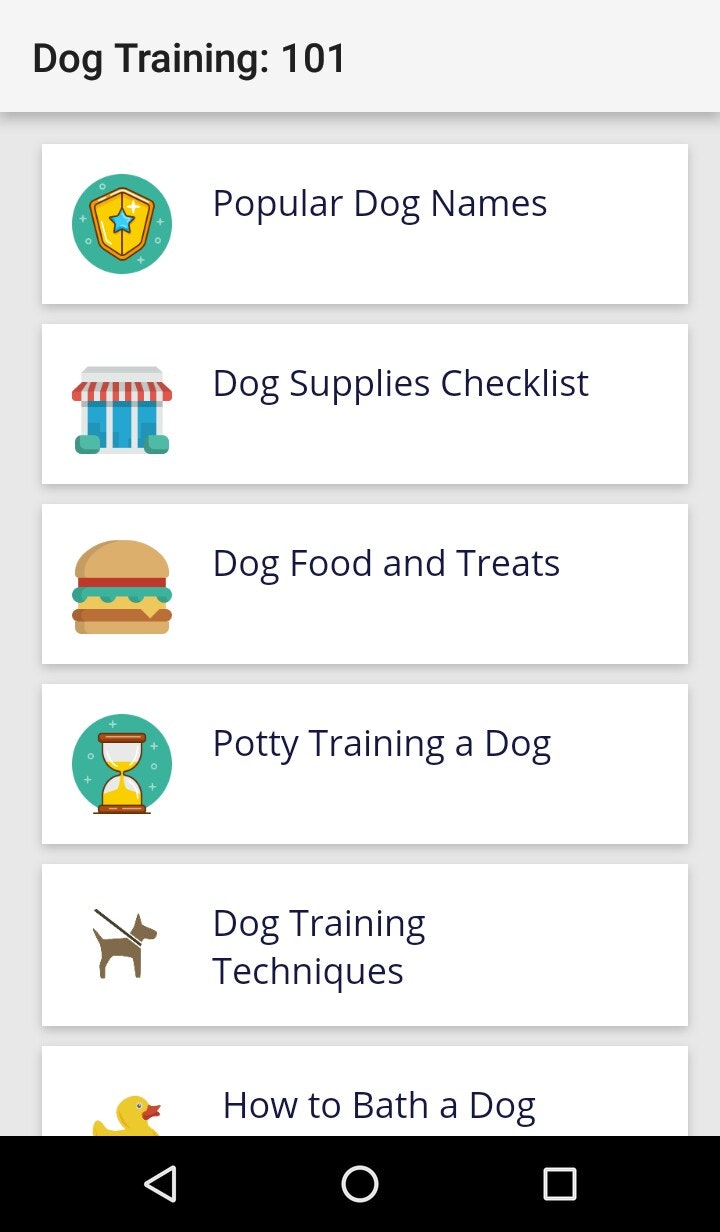Viewport: 720px width, 1232px height.
Task: Select Dog Food and Treats from the list
Action: 386,564
